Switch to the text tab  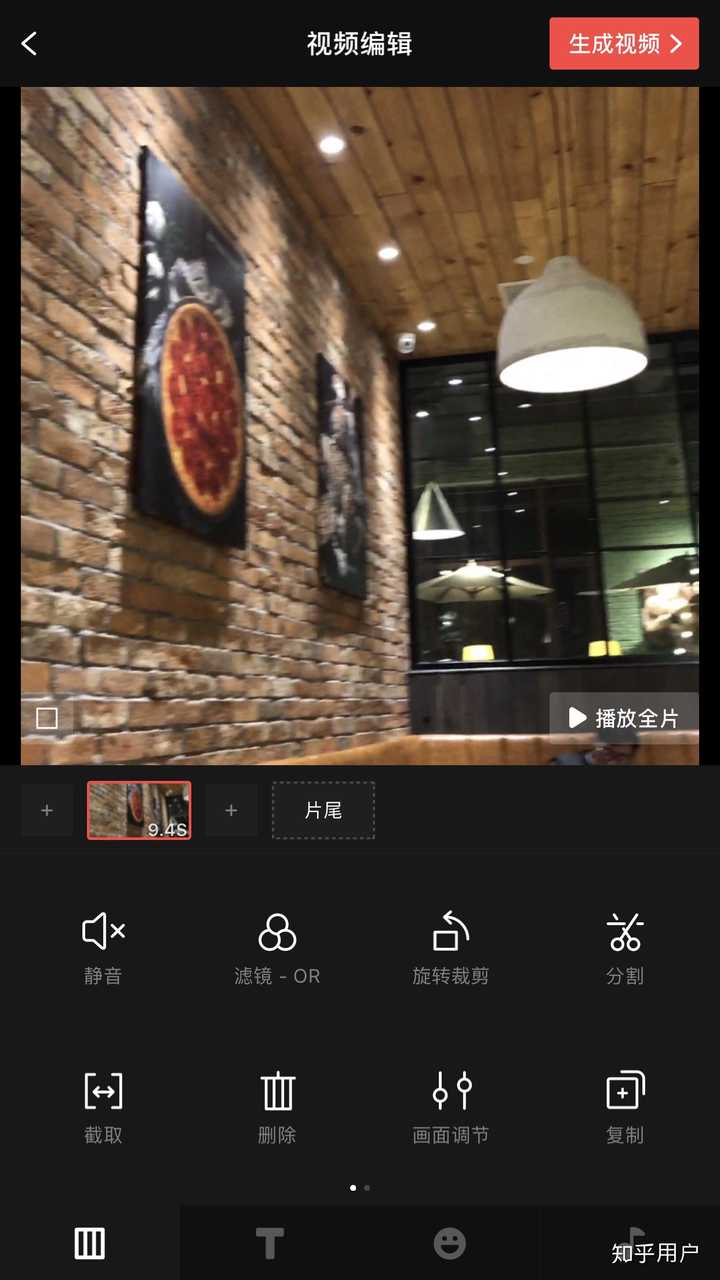(270, 1243)
